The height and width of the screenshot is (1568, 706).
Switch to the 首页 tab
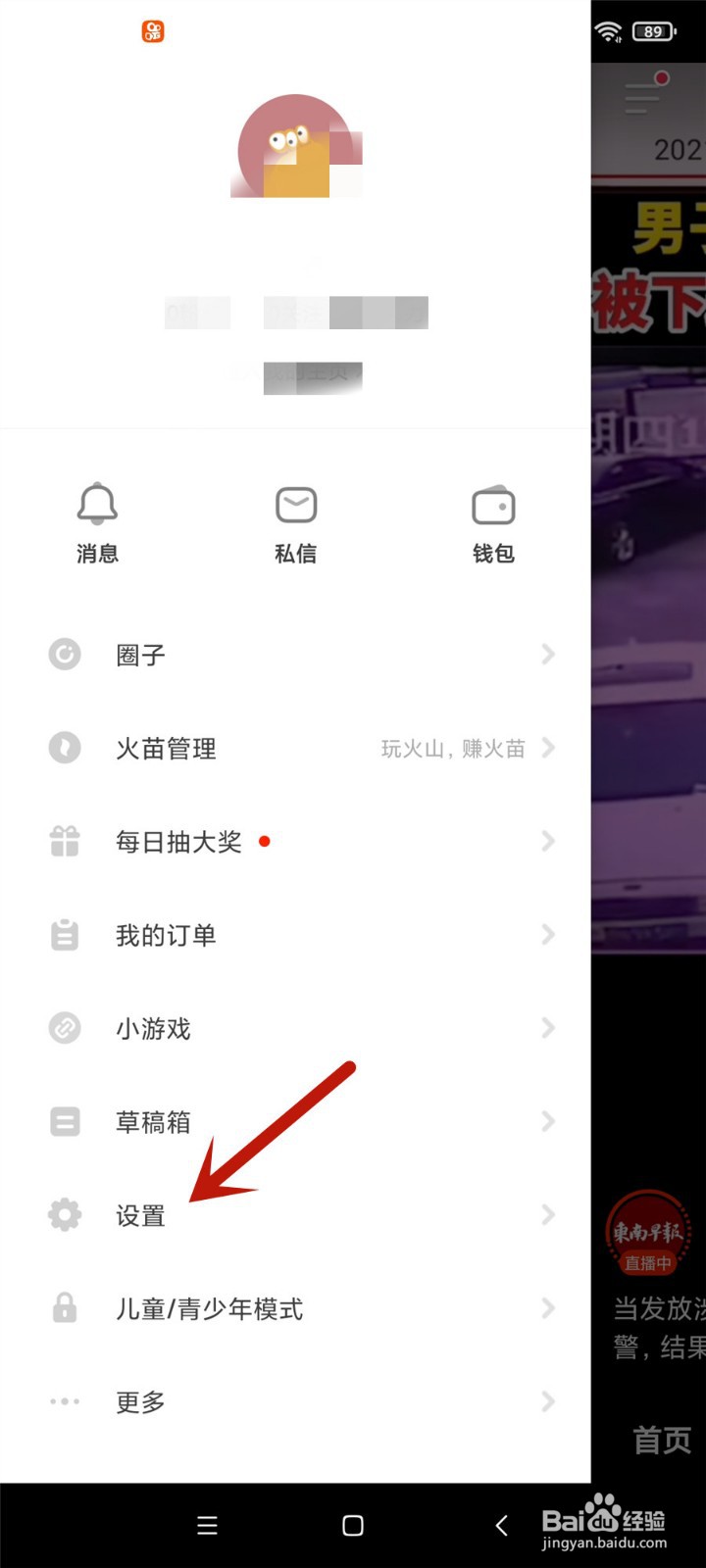665,1439
